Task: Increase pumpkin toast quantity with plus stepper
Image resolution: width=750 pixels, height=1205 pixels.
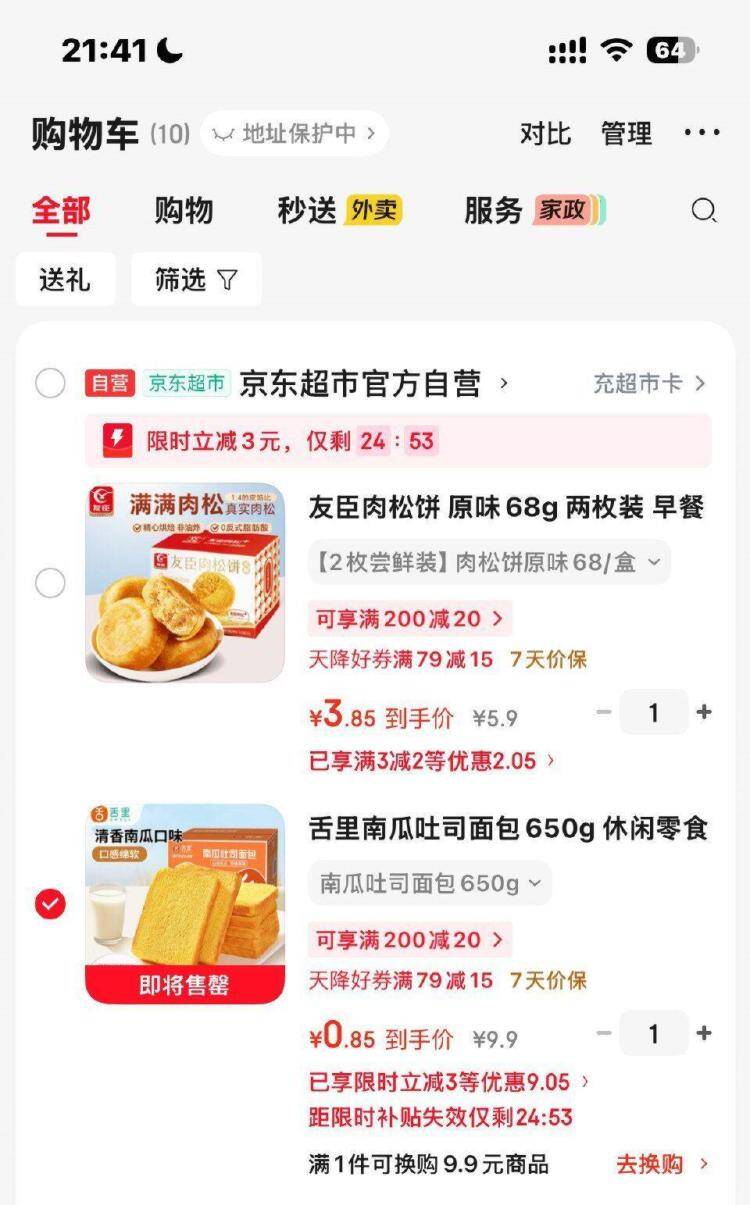Action: pyautogui.click(x=703, y=1032)
